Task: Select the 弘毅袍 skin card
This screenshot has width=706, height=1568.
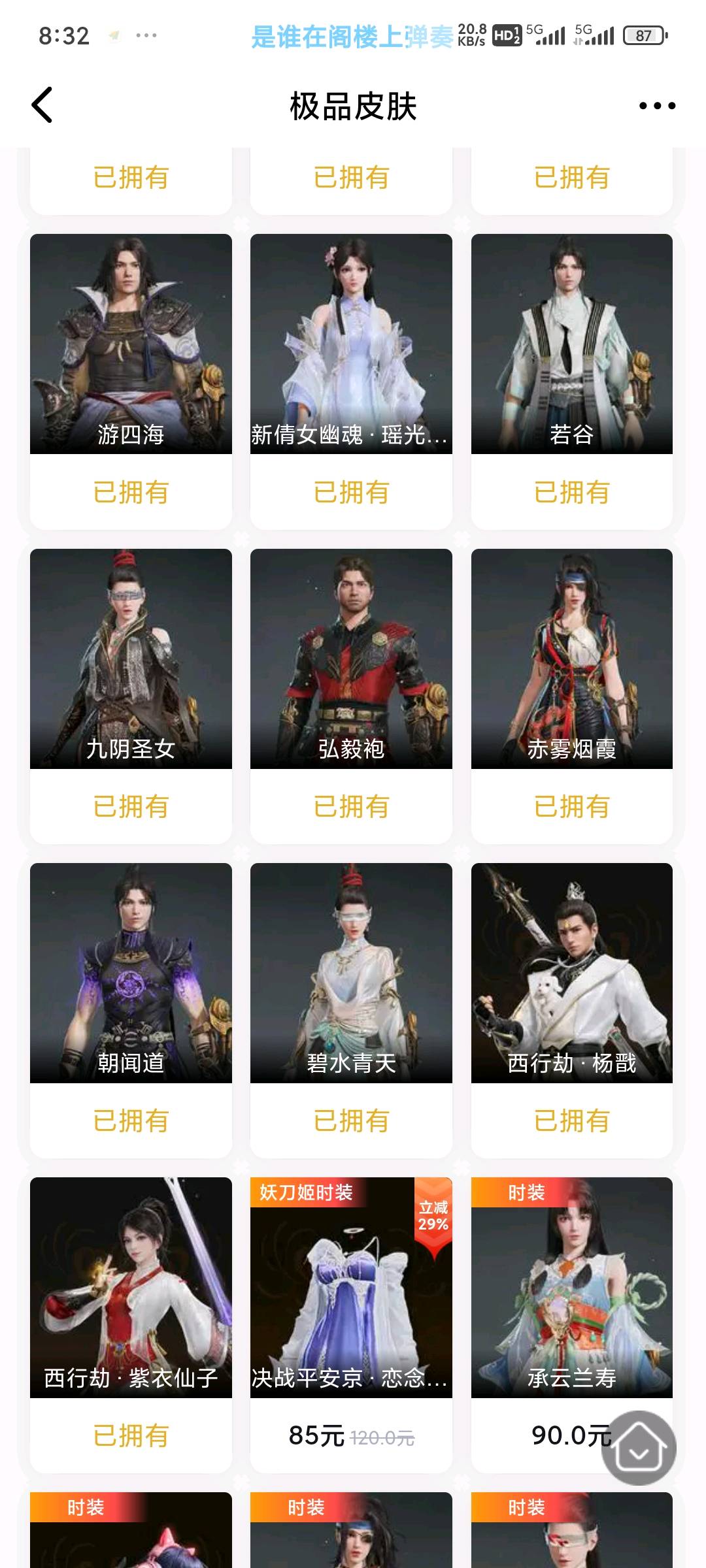Action: (351, 659)
